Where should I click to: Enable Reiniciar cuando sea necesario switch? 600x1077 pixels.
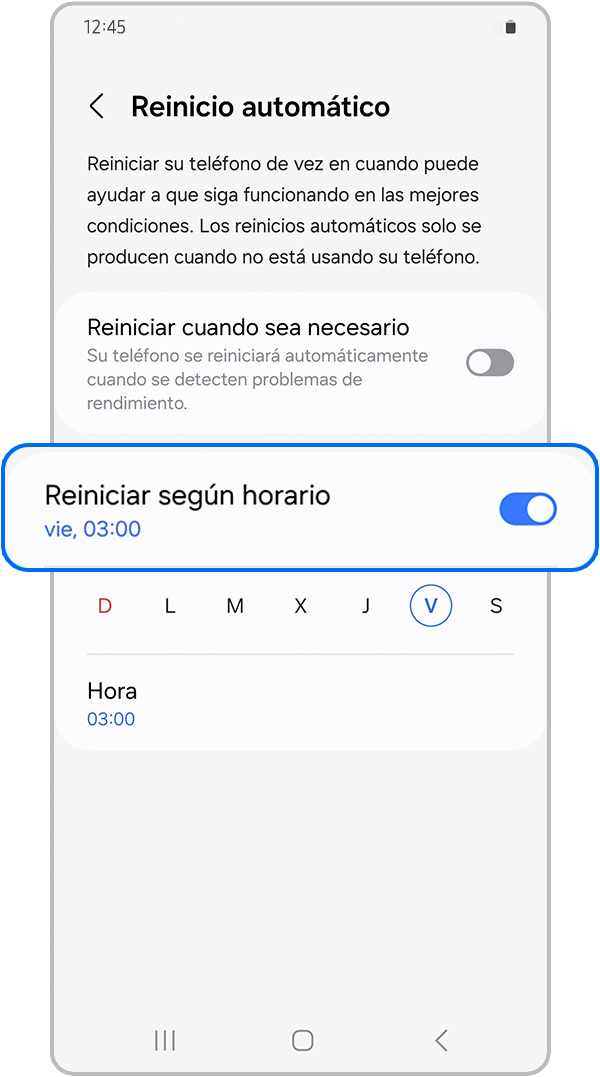pyautogui.click(x=490, y=363)
